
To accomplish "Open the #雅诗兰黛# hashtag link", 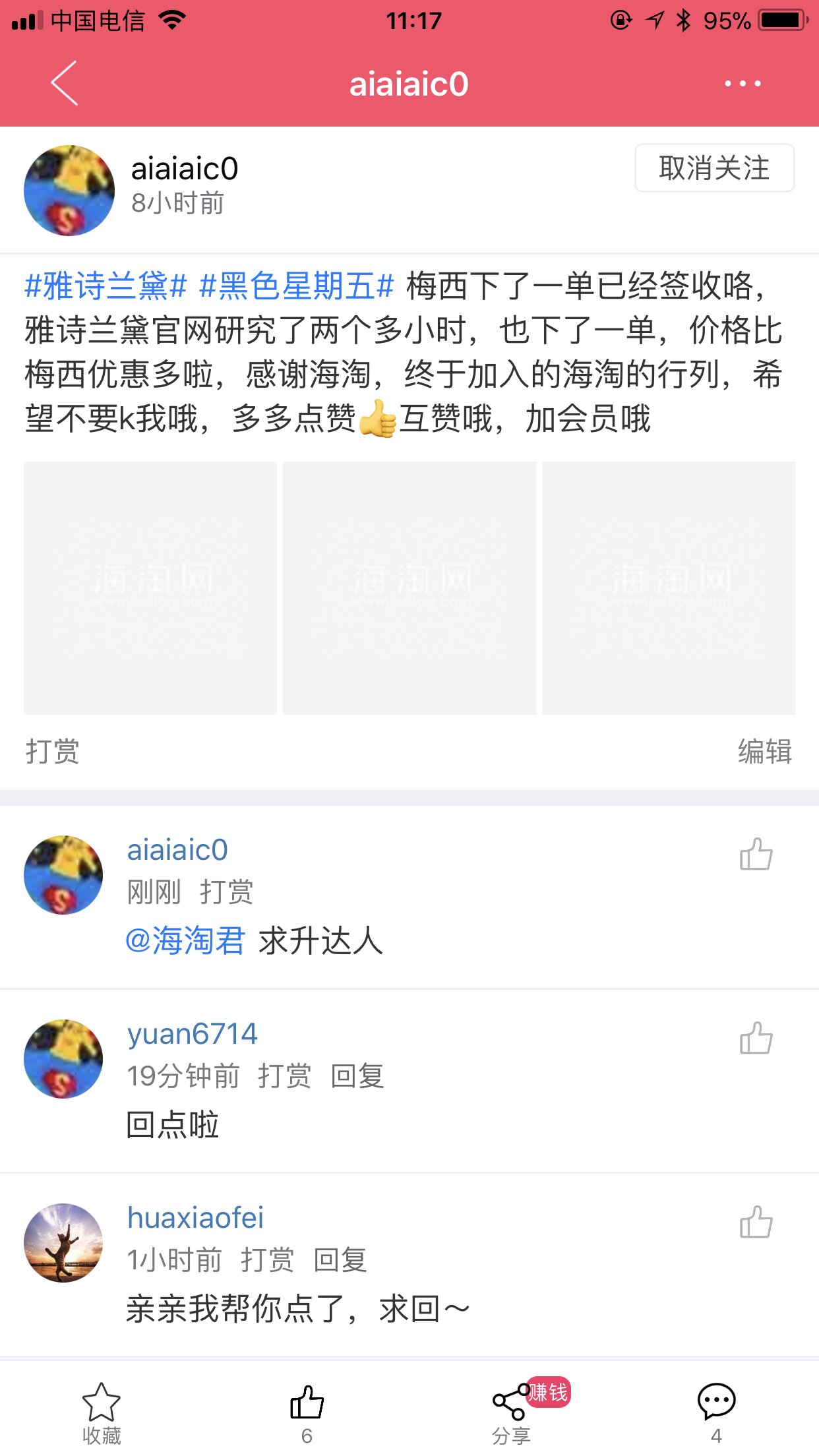I will 106,286.
